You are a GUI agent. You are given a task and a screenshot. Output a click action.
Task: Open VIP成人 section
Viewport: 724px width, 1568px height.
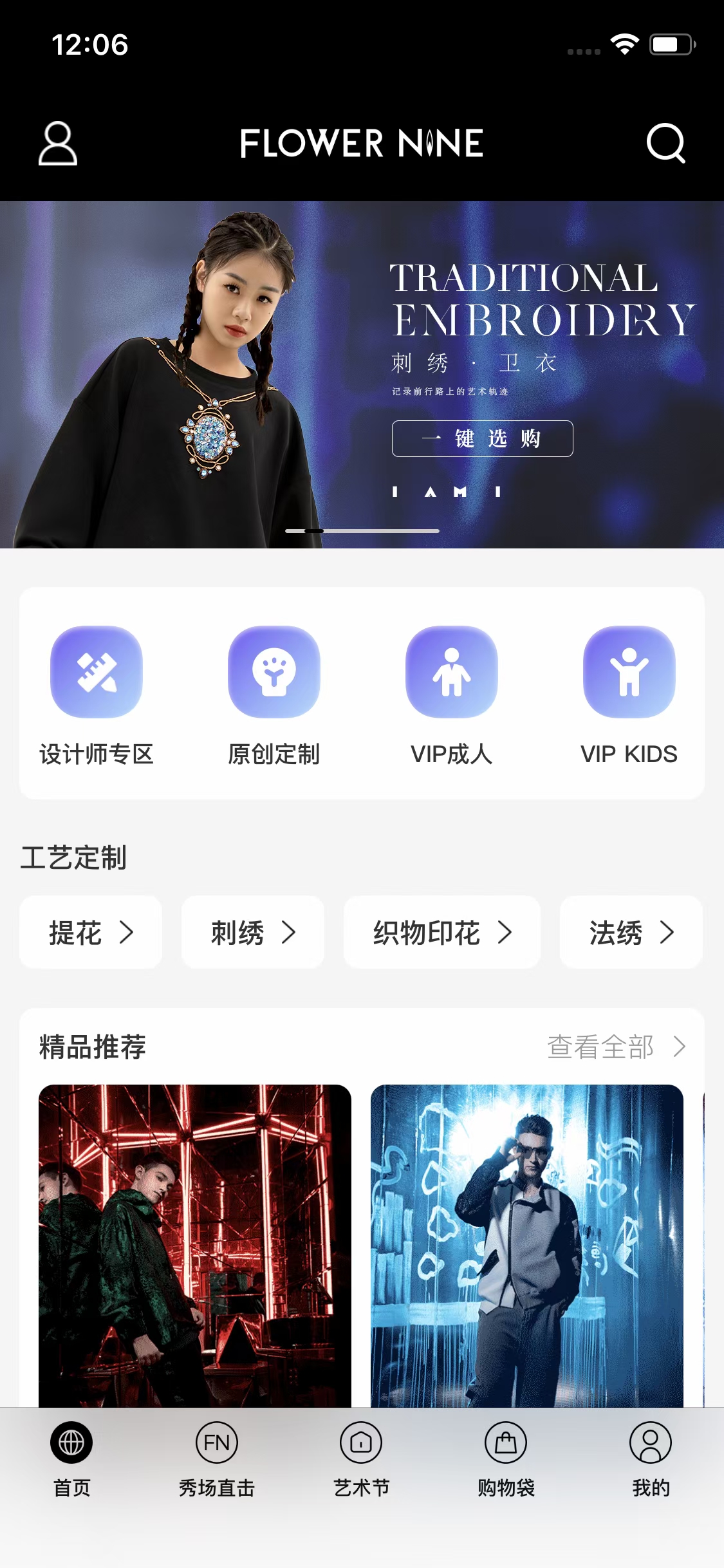pyautogui.click(x=452, y=695)
